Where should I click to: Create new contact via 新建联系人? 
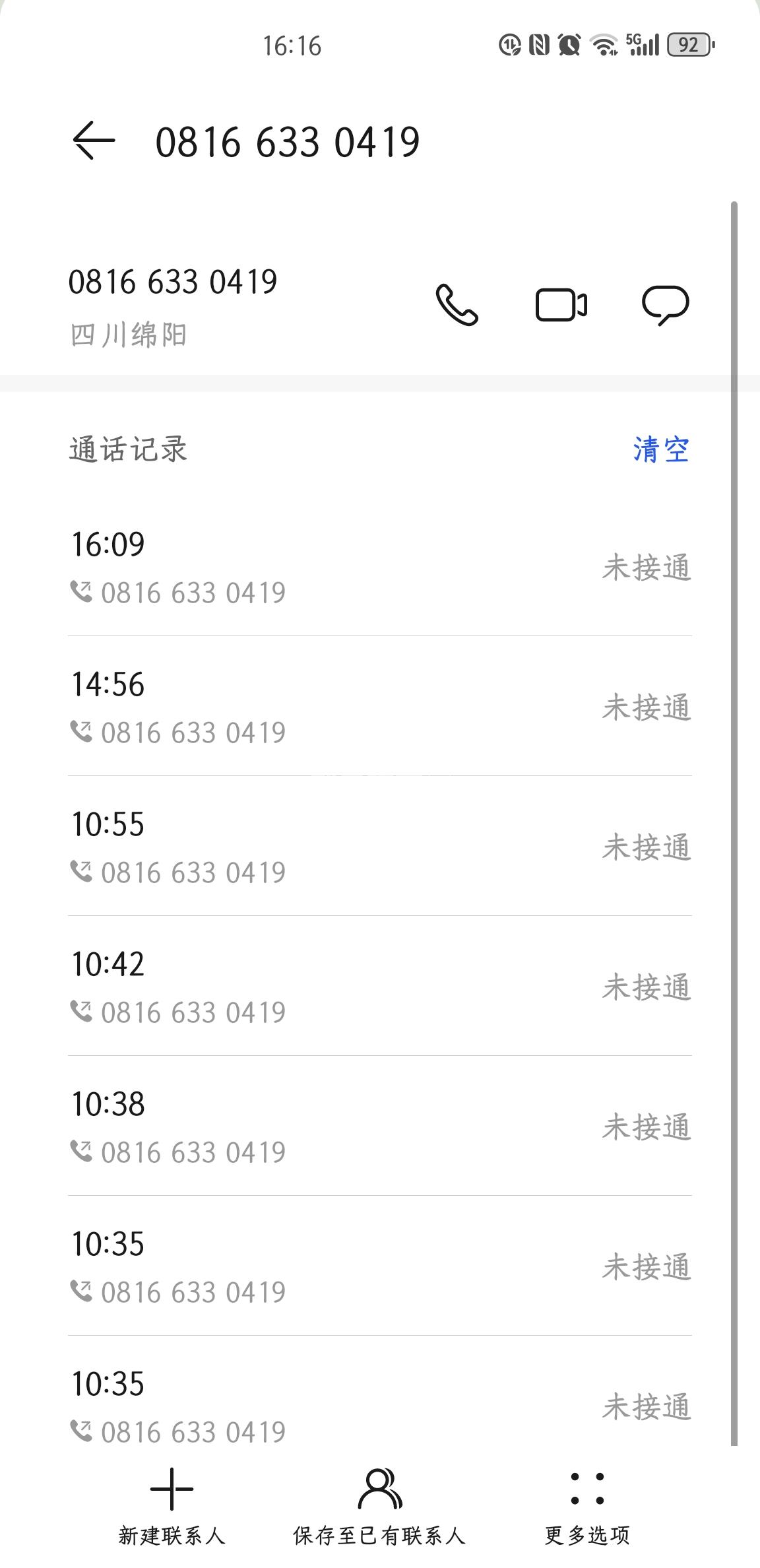[x=172, y=1507]
